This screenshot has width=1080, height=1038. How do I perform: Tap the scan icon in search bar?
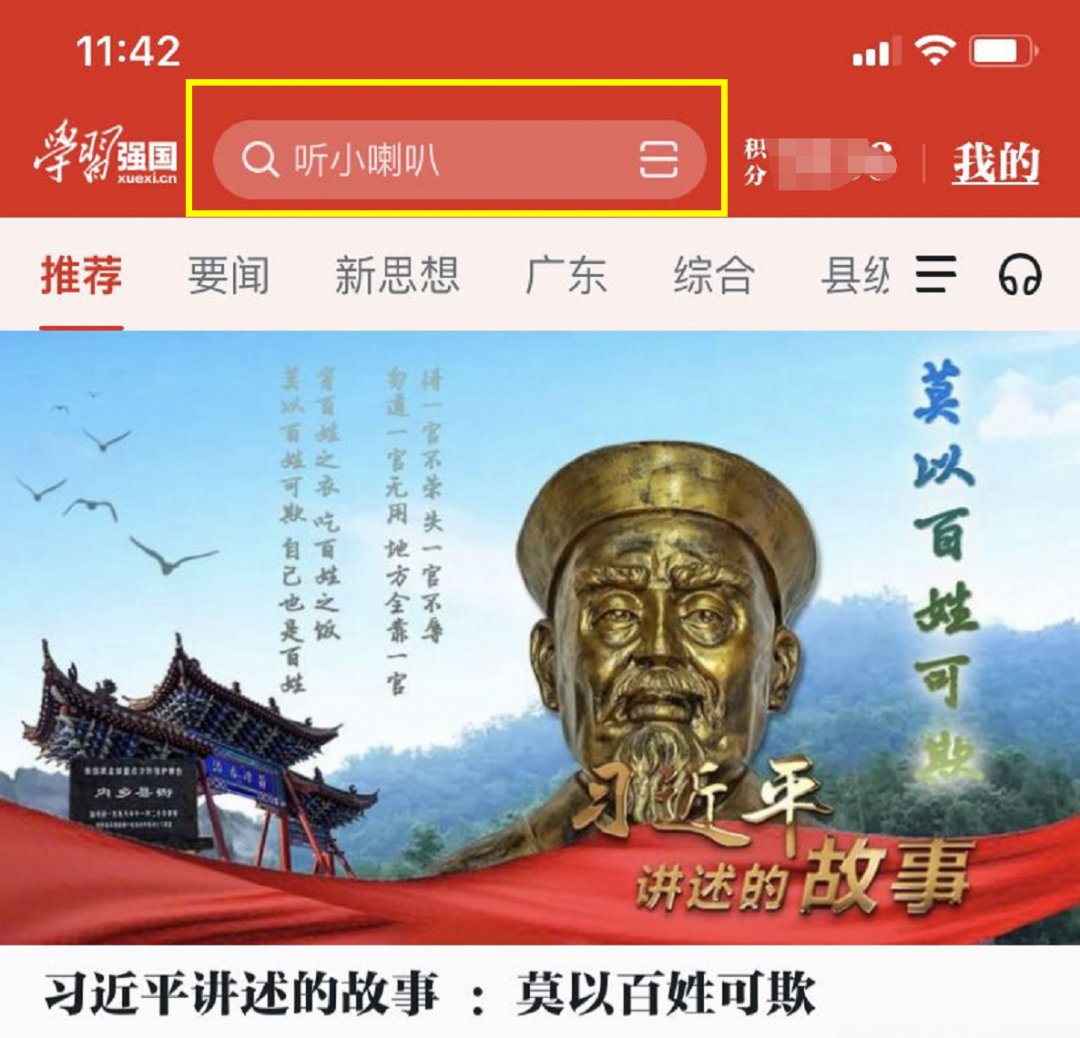pos(658,160)
